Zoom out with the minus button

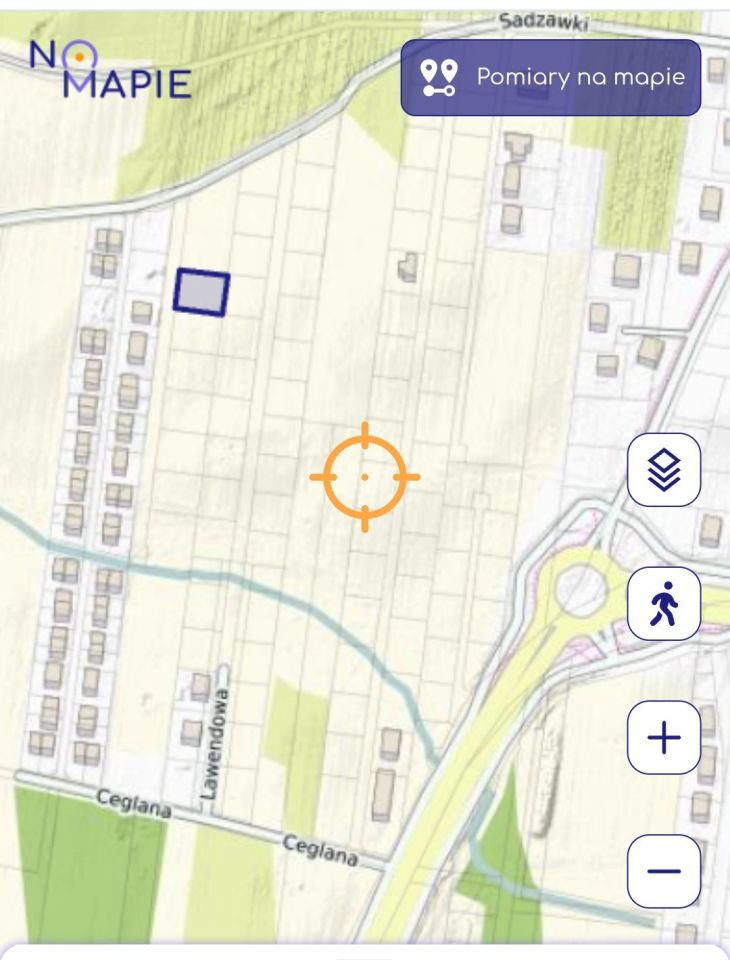point(664,871)
